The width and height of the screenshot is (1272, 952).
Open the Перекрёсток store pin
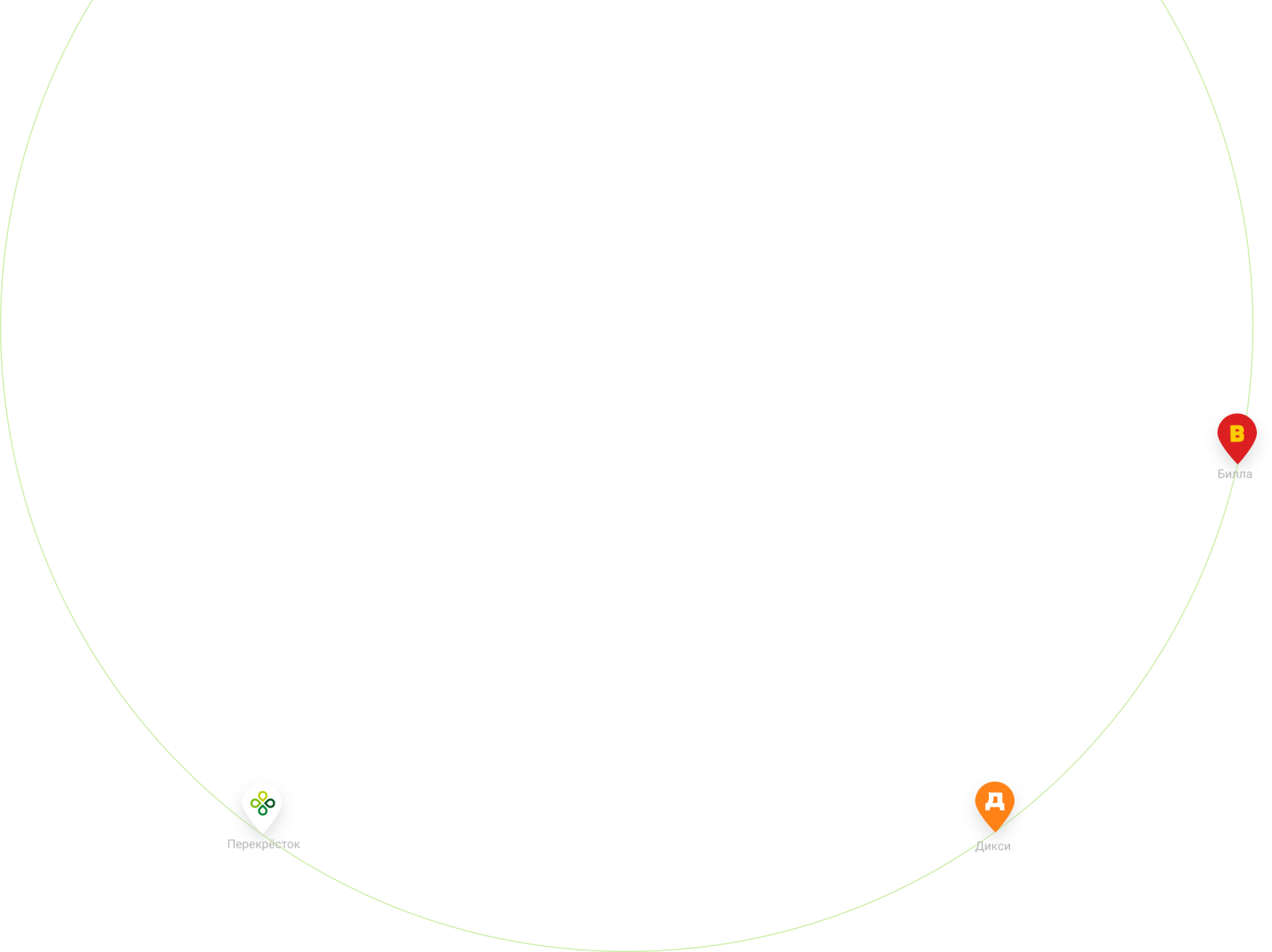tap(262, 806)
